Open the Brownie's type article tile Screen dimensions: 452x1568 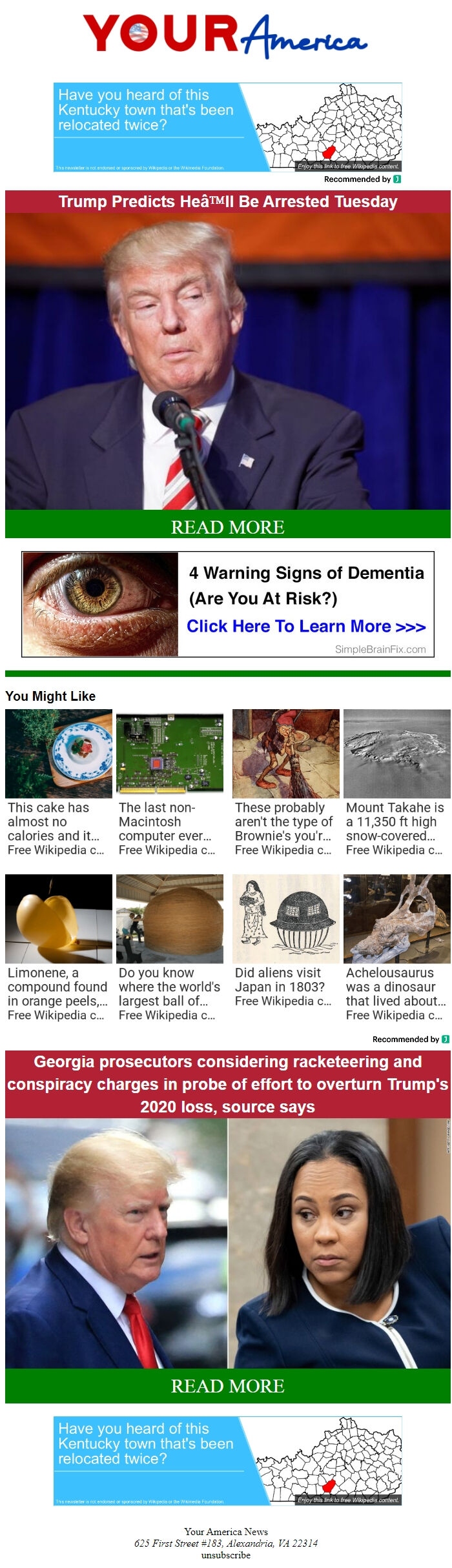[x=285, y=782]
